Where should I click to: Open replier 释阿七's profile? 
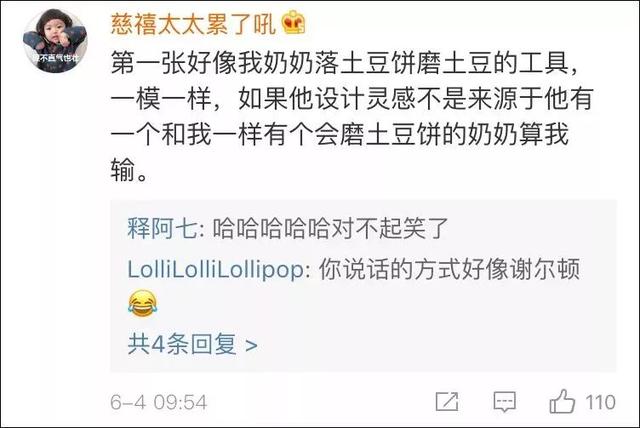click(154, 228)
